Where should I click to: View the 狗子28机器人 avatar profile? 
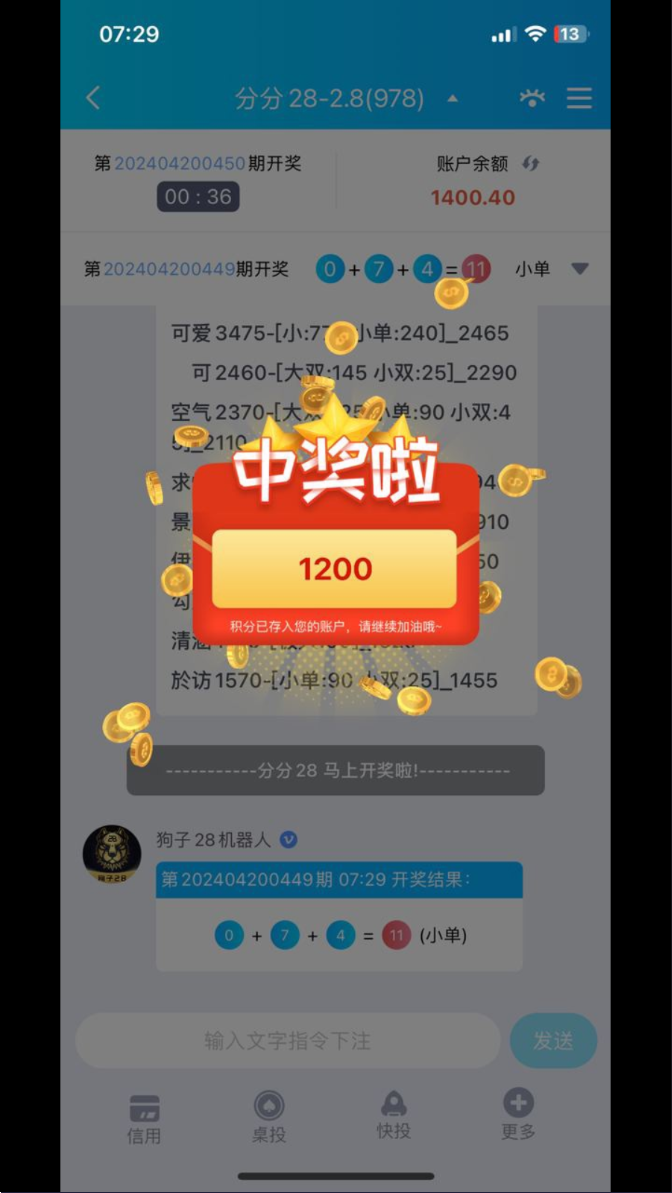coord(111,854)
